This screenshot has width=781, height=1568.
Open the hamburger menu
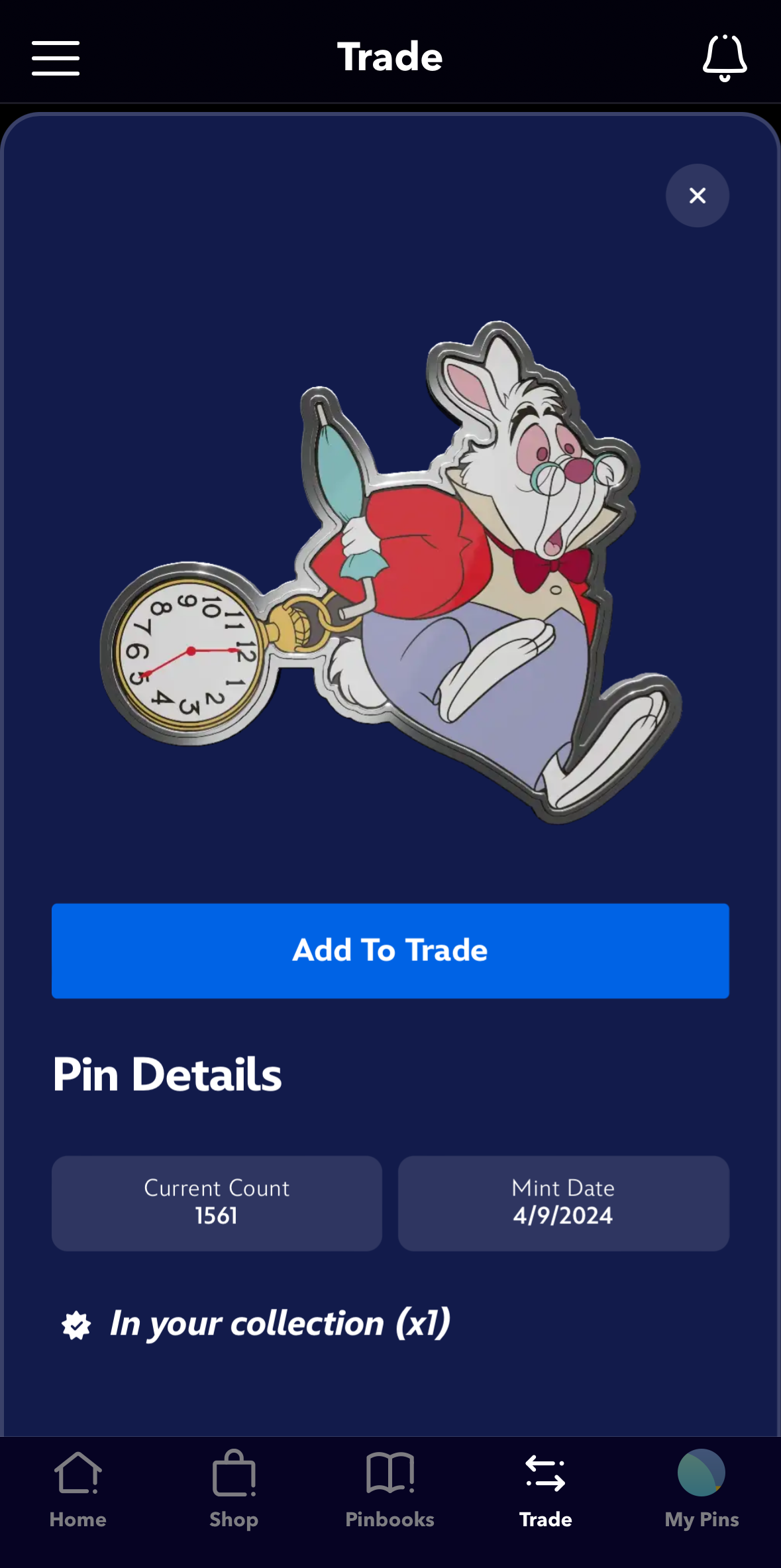(56, 58)
